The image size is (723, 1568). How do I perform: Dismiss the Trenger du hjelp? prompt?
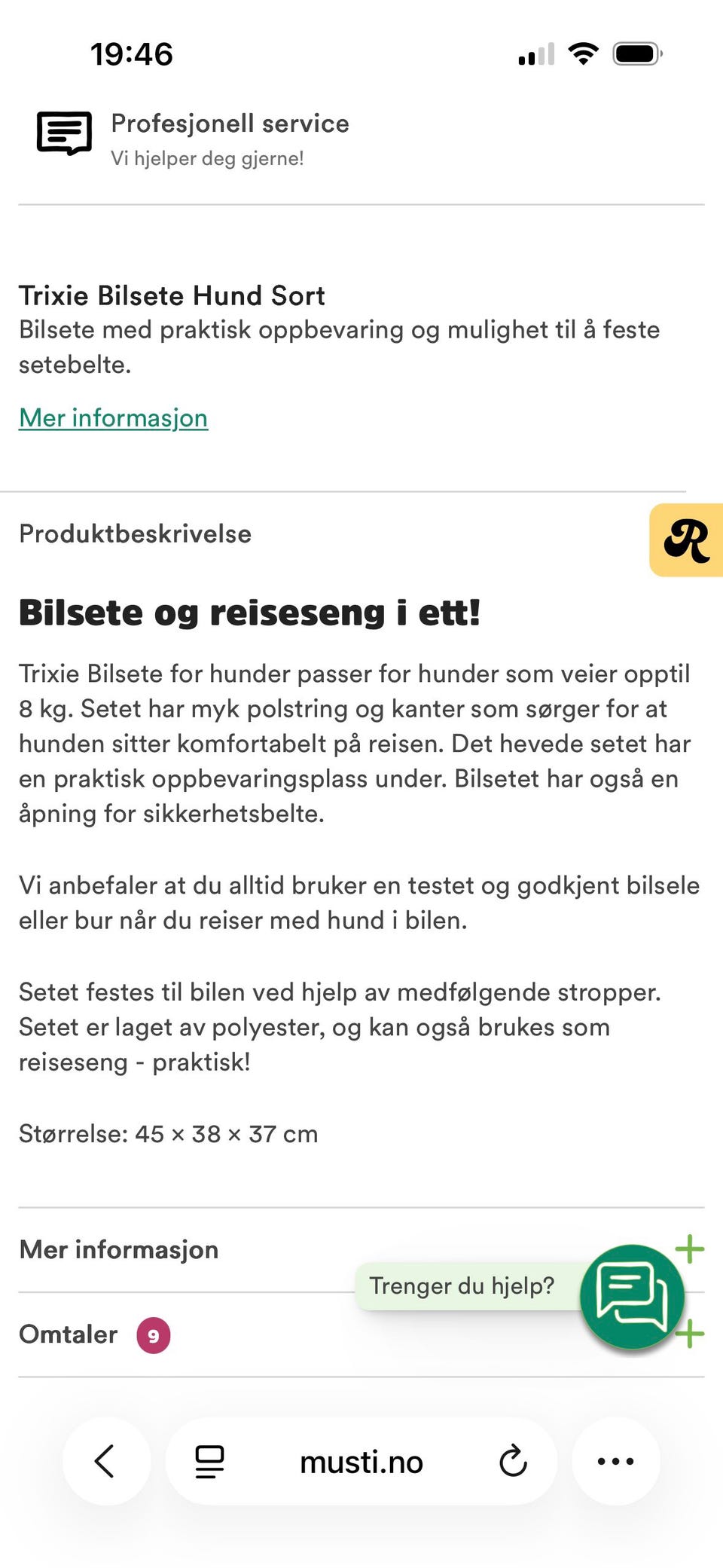pos(463,1285)
